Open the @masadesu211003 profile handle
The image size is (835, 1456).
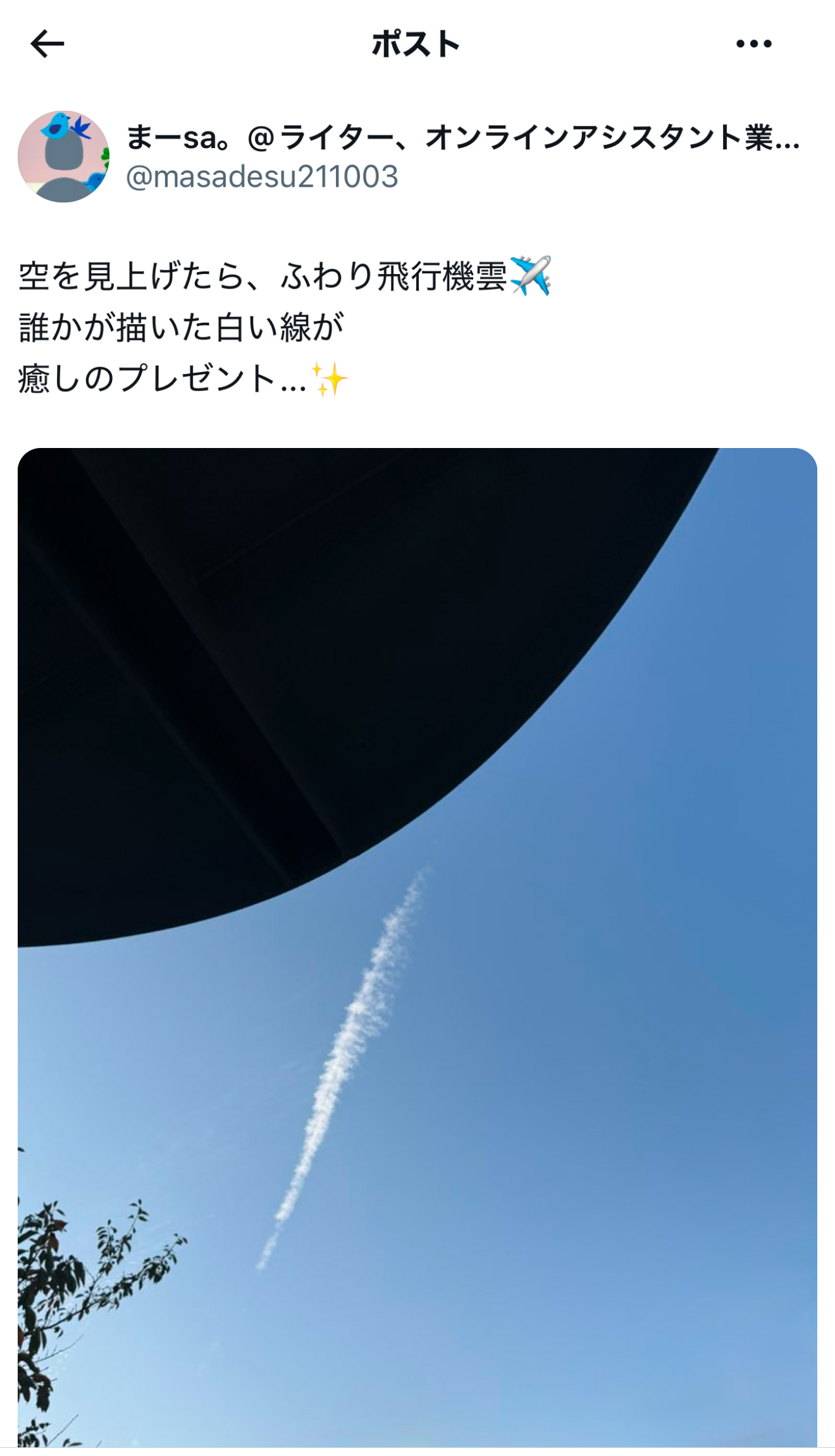coord(262,177)
